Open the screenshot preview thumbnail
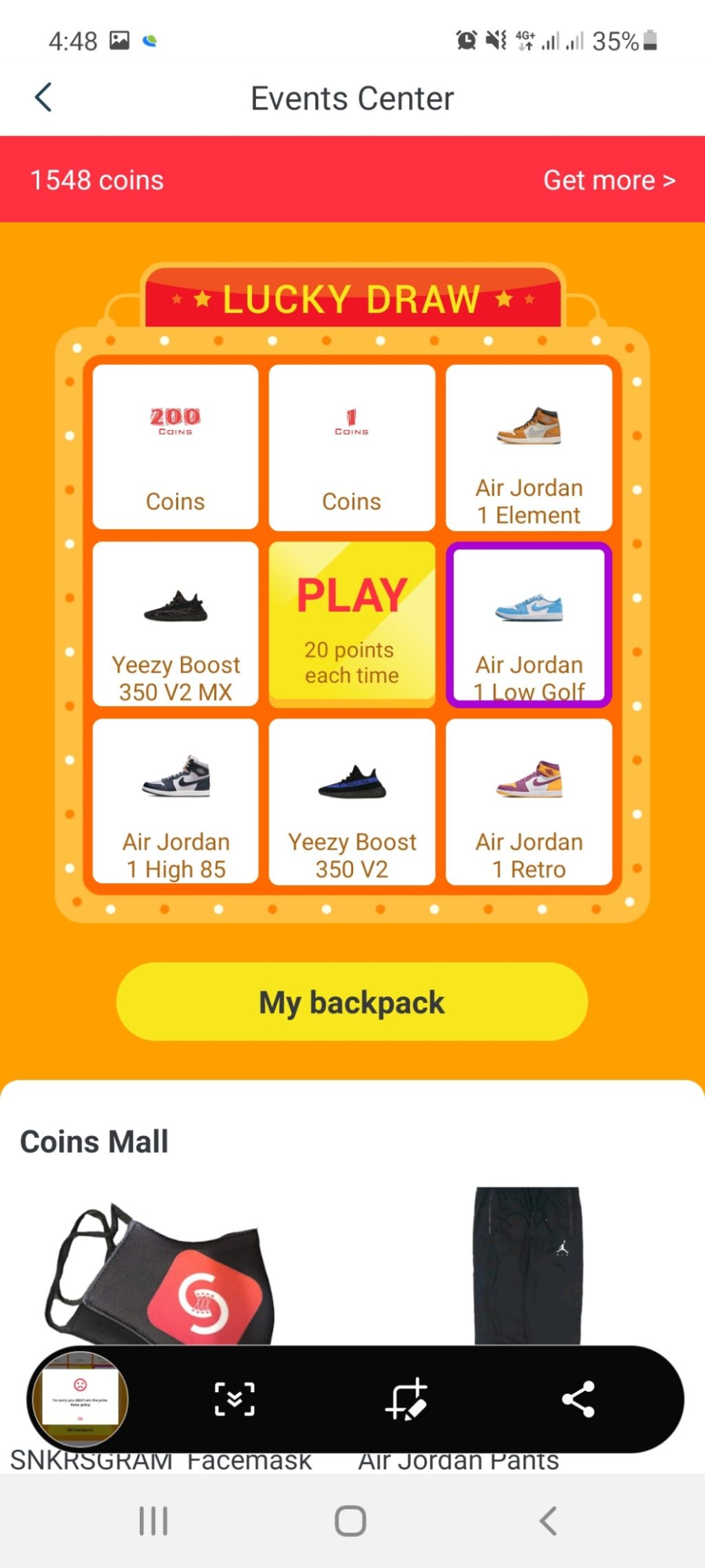705x1568 pixels. pyautogui.click(x=79, y=1399)
